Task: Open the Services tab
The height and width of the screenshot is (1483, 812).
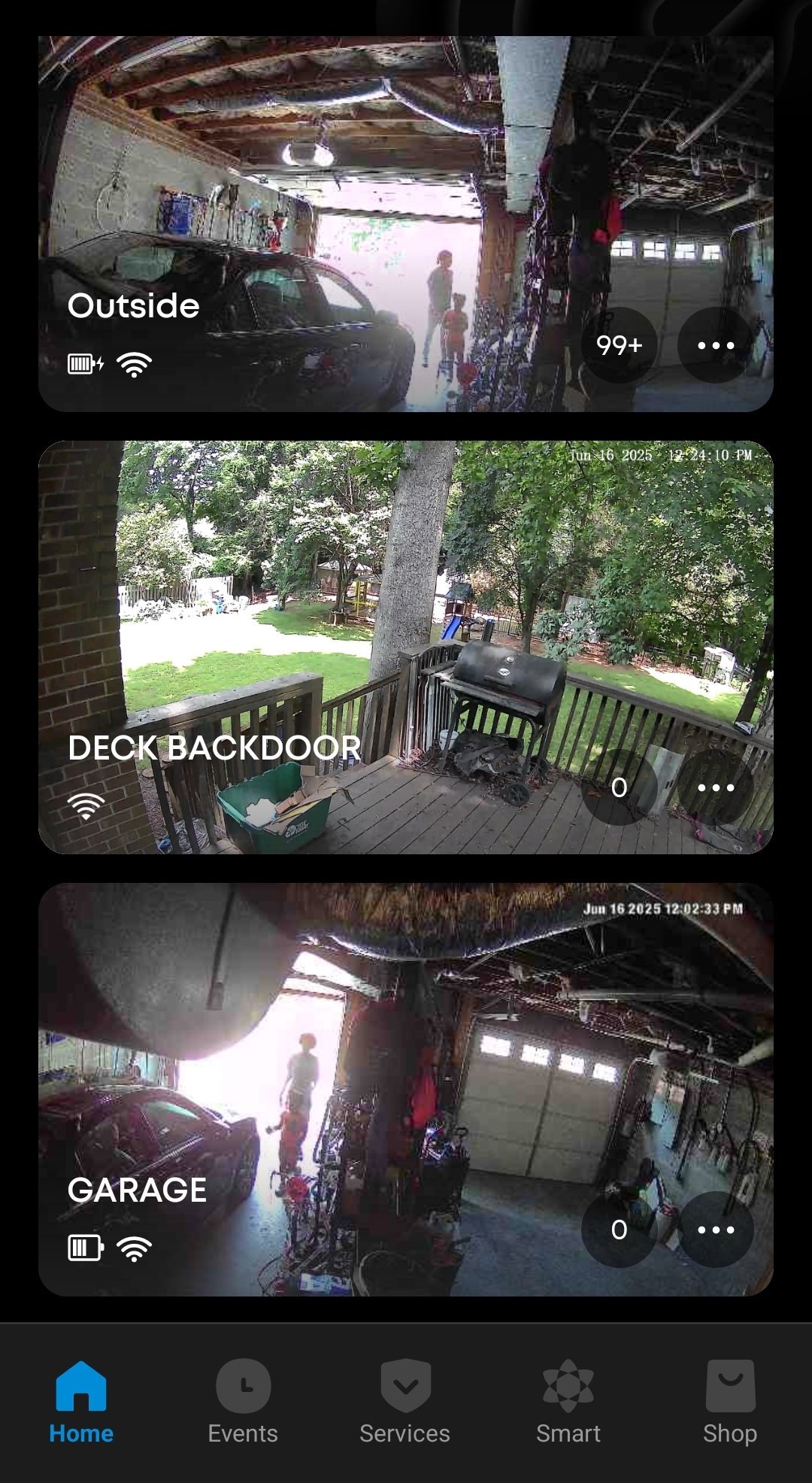Action: pyautogui.click(x=405, y=1402)
